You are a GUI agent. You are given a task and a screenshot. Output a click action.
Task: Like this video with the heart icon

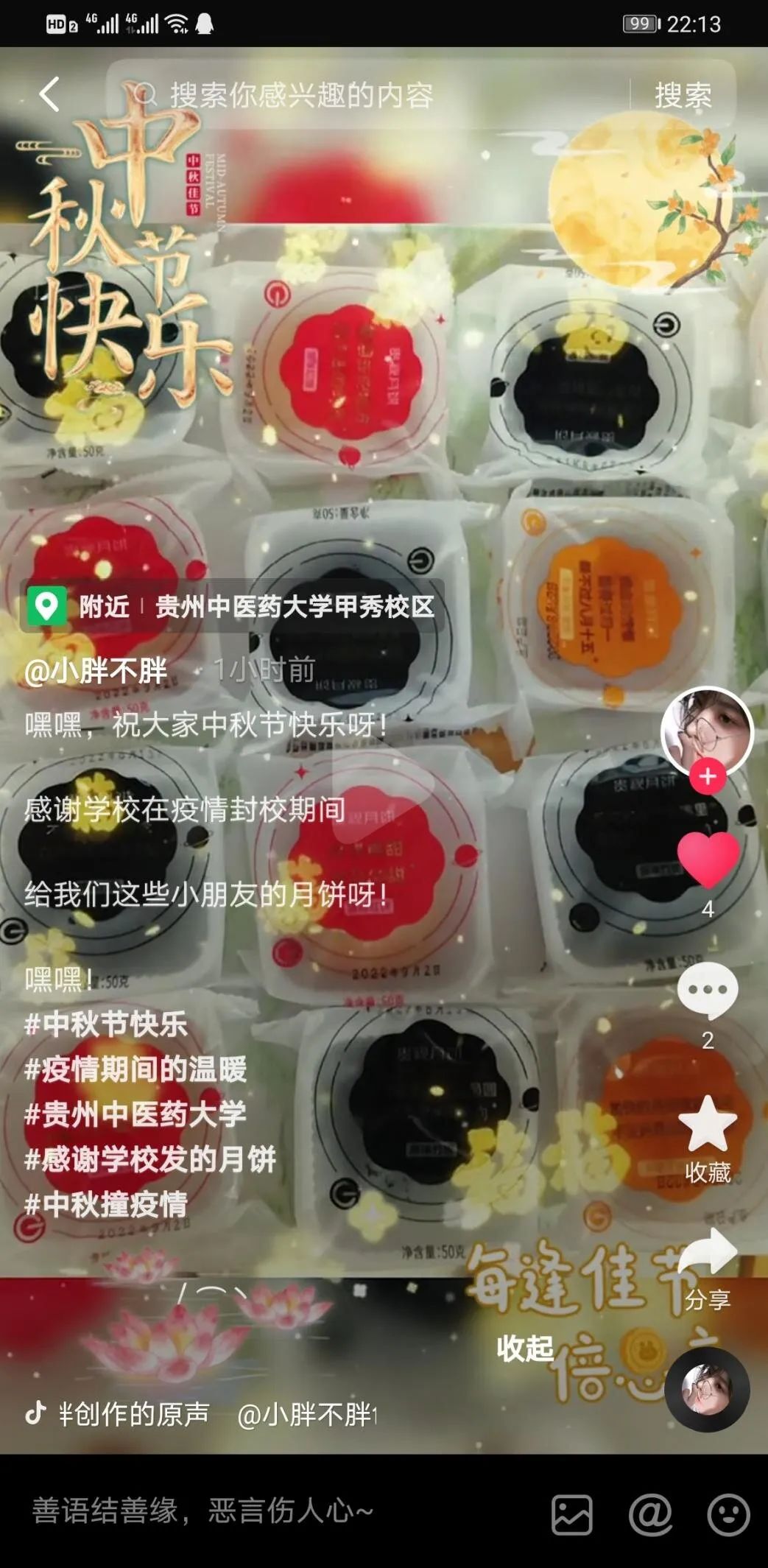point(708,859)
